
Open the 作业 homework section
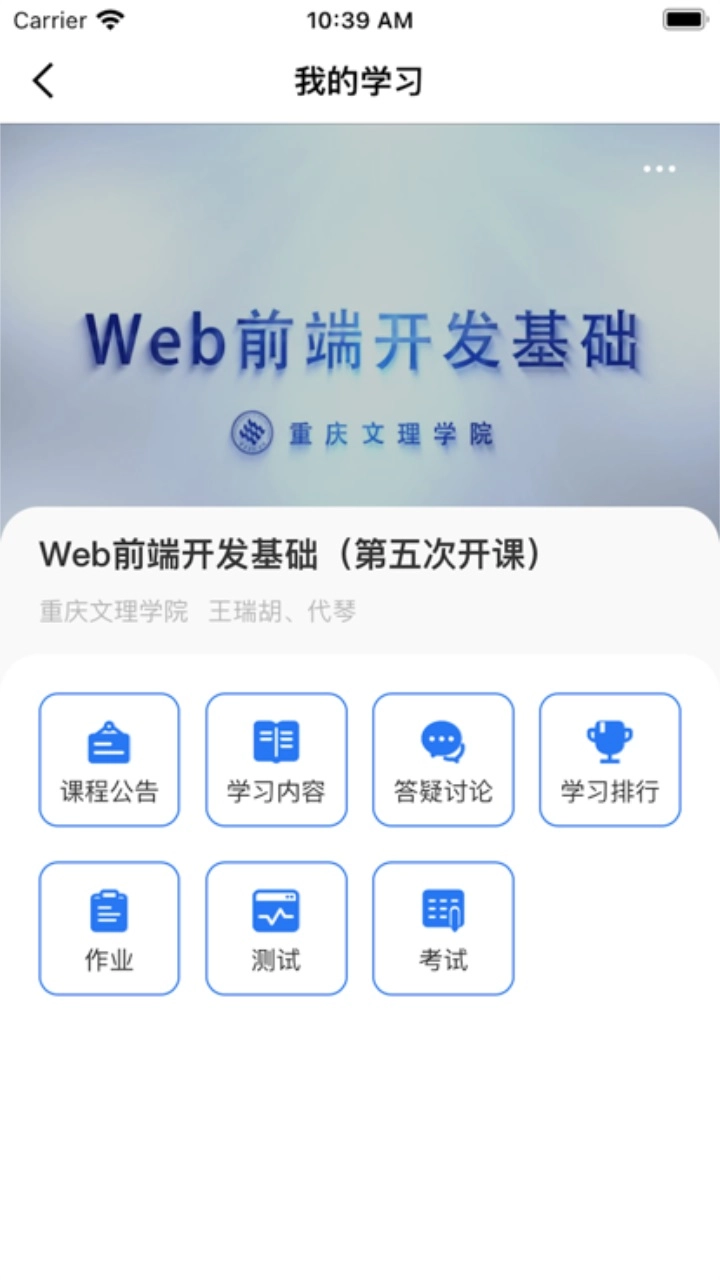click(x=109, y=929)
